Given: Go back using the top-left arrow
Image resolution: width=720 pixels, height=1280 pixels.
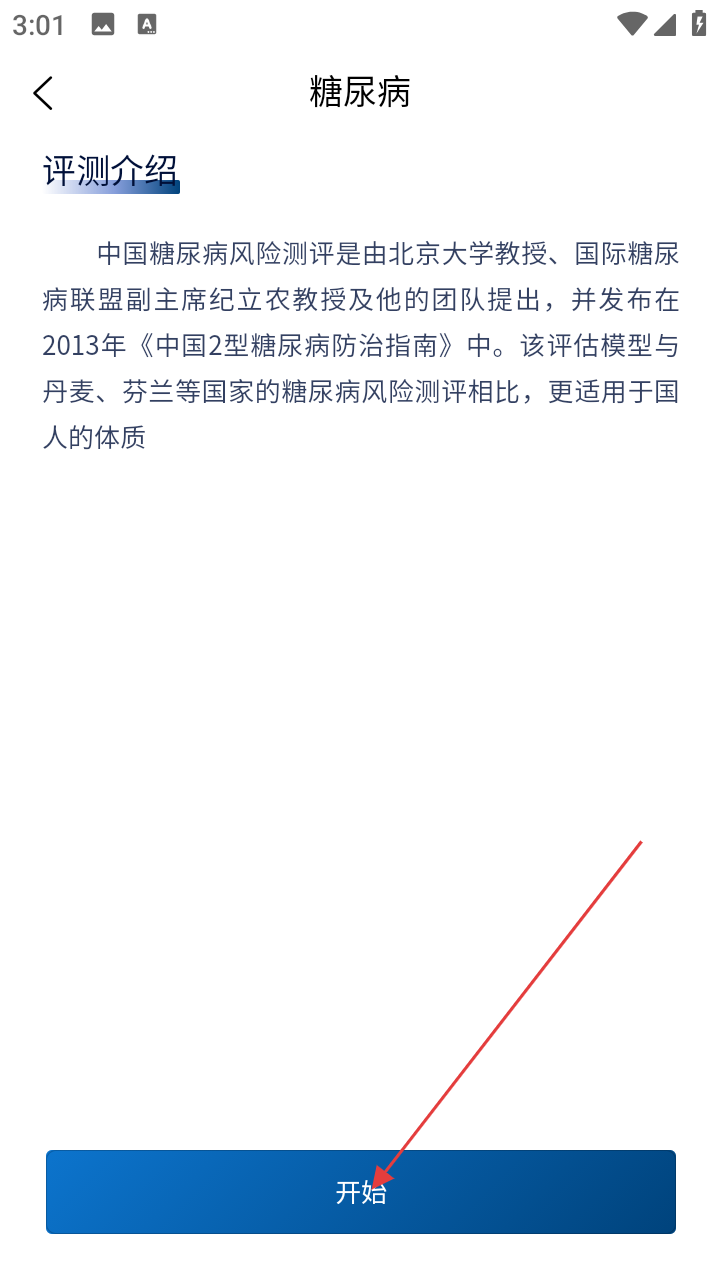Looking at the screenshot, I should (x=43, y=93).
